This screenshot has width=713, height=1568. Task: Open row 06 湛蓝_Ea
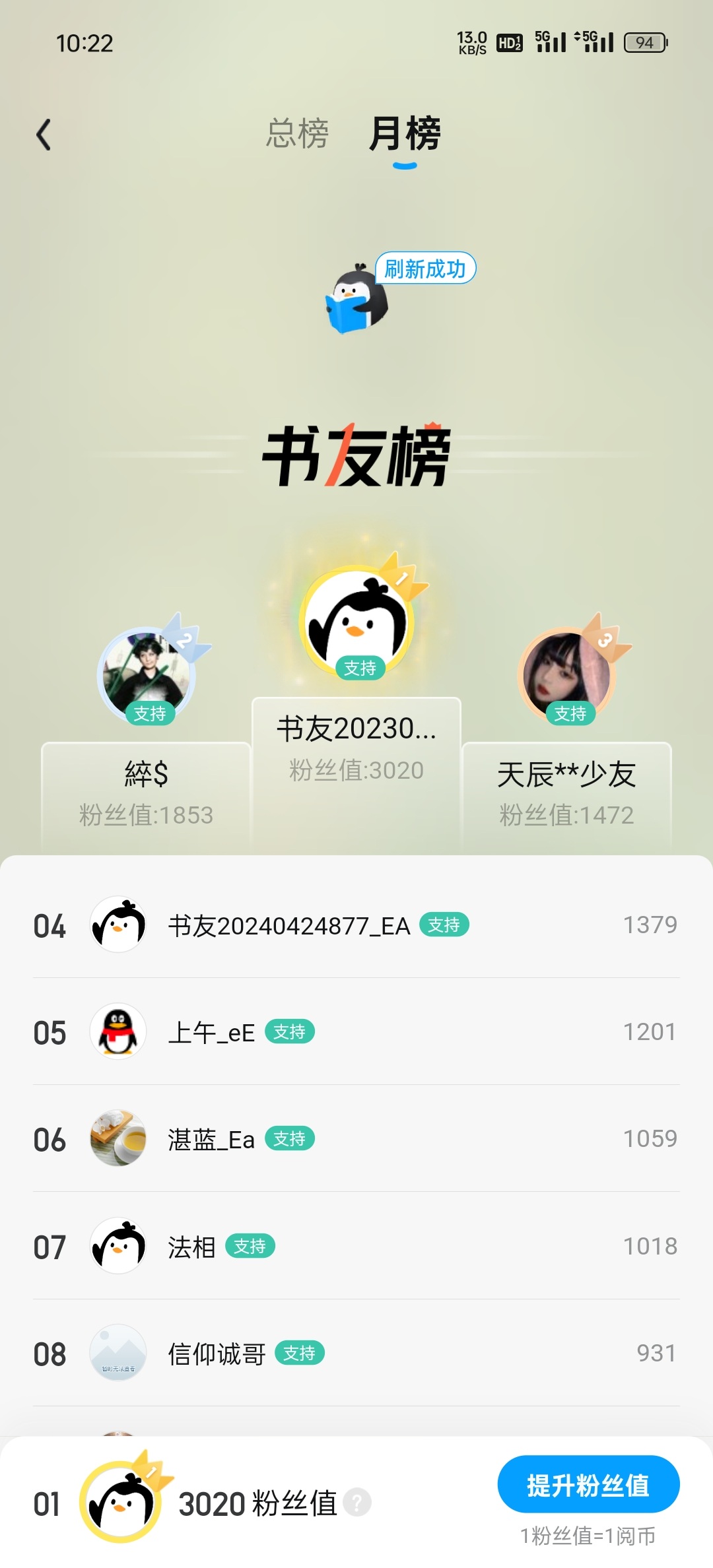[x=356, y=1139]
